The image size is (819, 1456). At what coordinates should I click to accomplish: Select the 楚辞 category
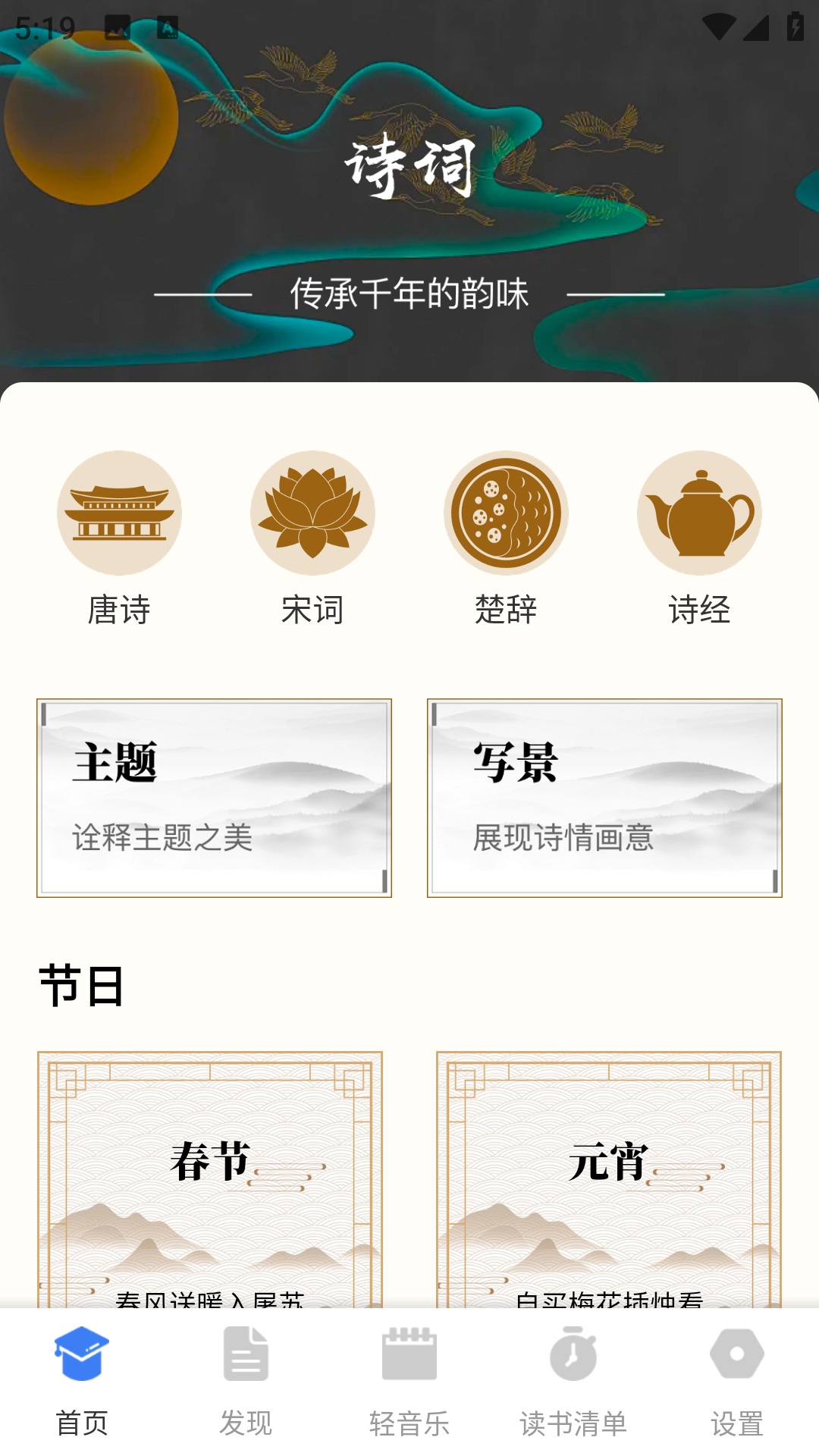pos(506,538)
